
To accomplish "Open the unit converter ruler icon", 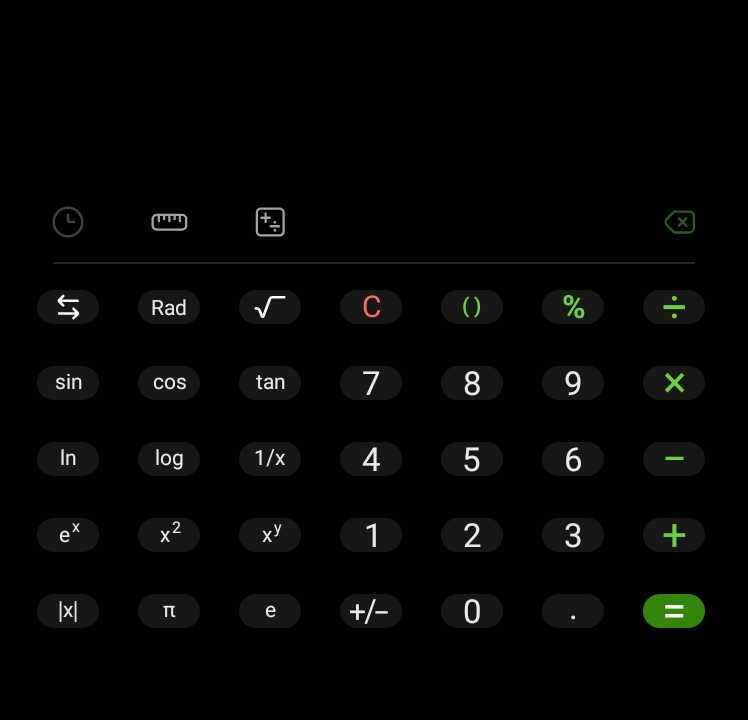I will (x=169, y=222).
